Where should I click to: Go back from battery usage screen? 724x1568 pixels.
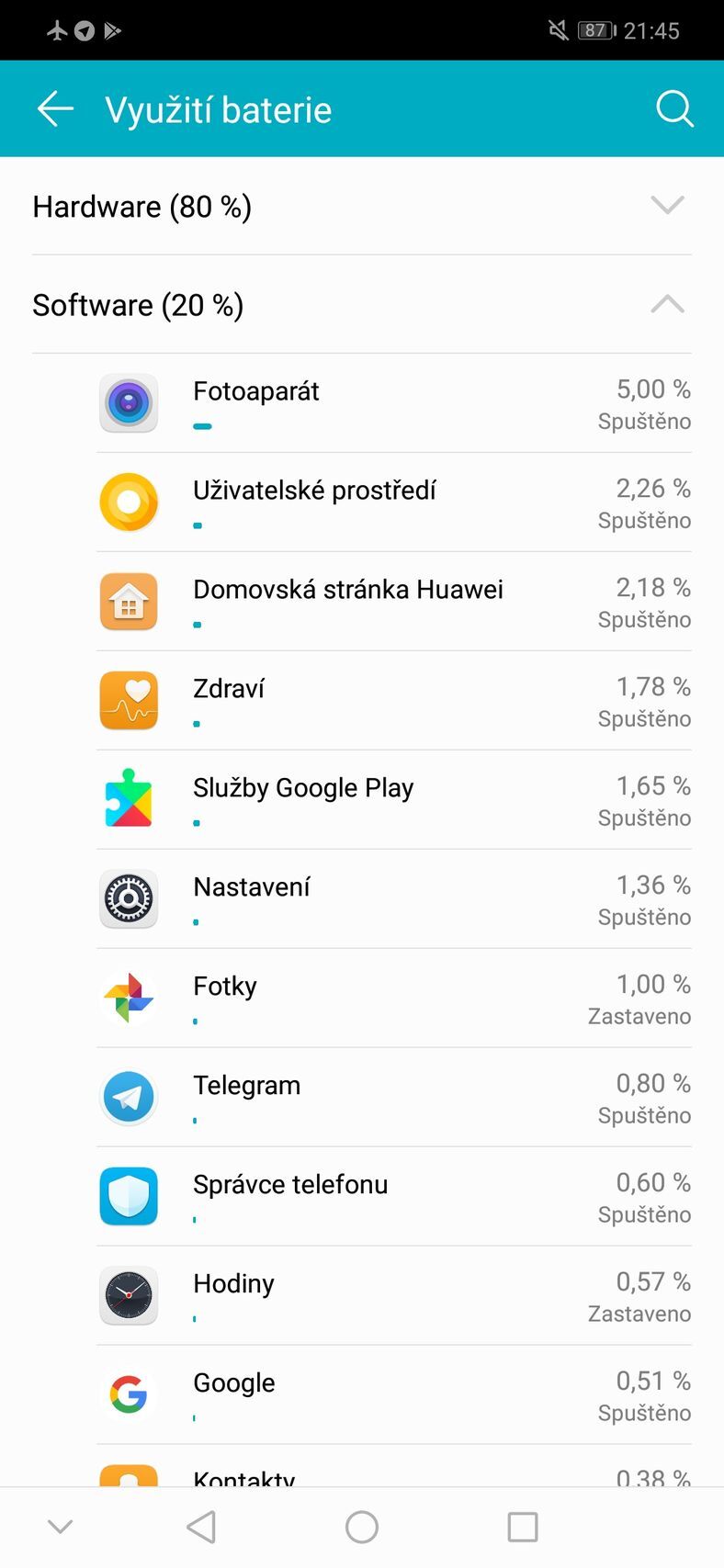55,109
